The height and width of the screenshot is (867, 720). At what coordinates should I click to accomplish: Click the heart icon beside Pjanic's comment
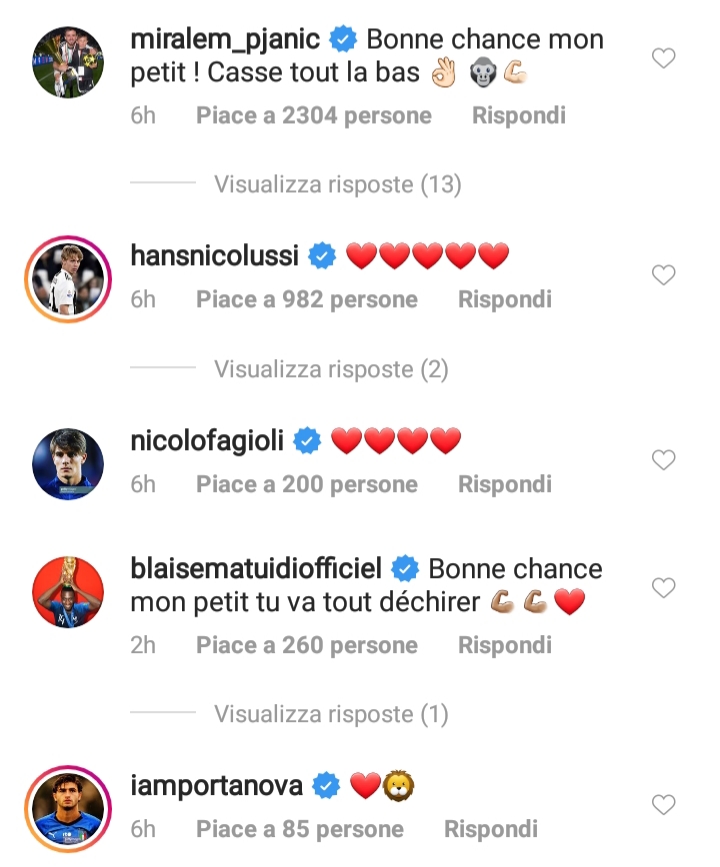point(663,59)
